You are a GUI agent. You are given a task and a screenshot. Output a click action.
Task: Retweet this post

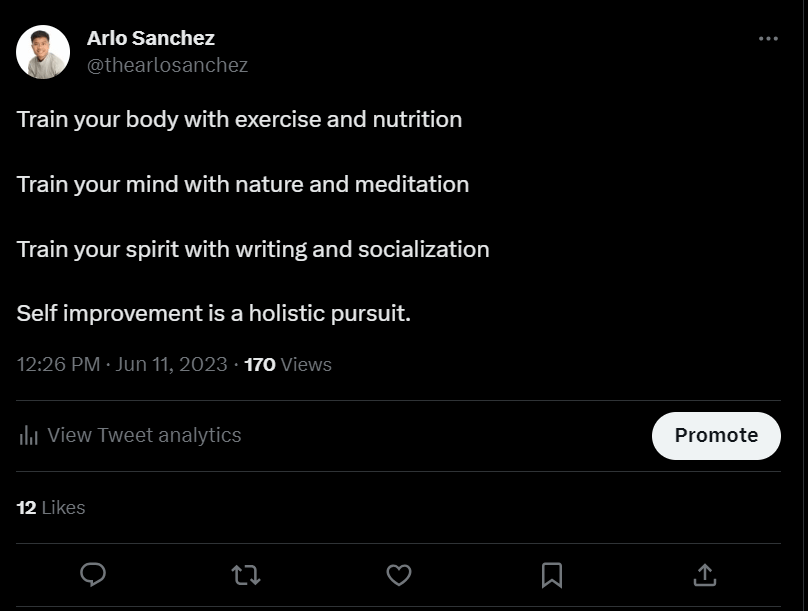click(246, 574)
